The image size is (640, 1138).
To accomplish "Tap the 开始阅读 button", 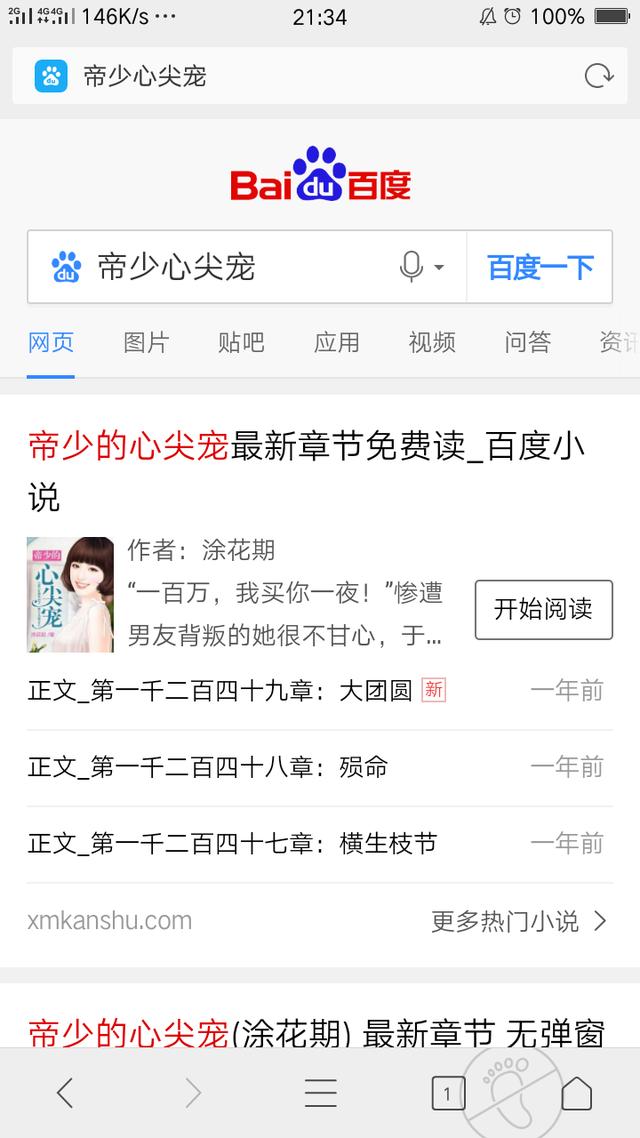I will [543, 608].
